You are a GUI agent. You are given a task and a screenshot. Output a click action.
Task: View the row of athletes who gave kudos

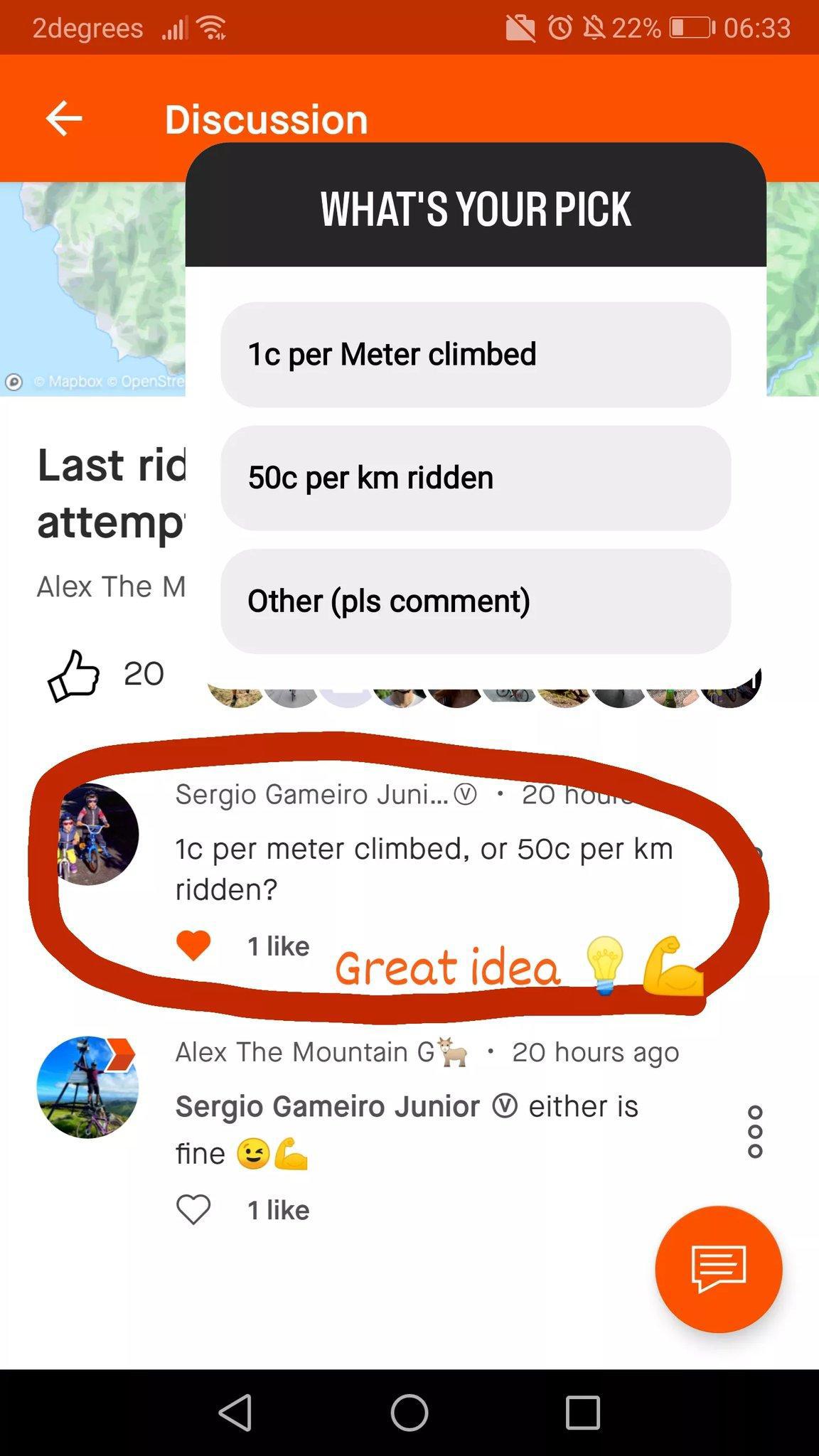(x=483, y=690)
